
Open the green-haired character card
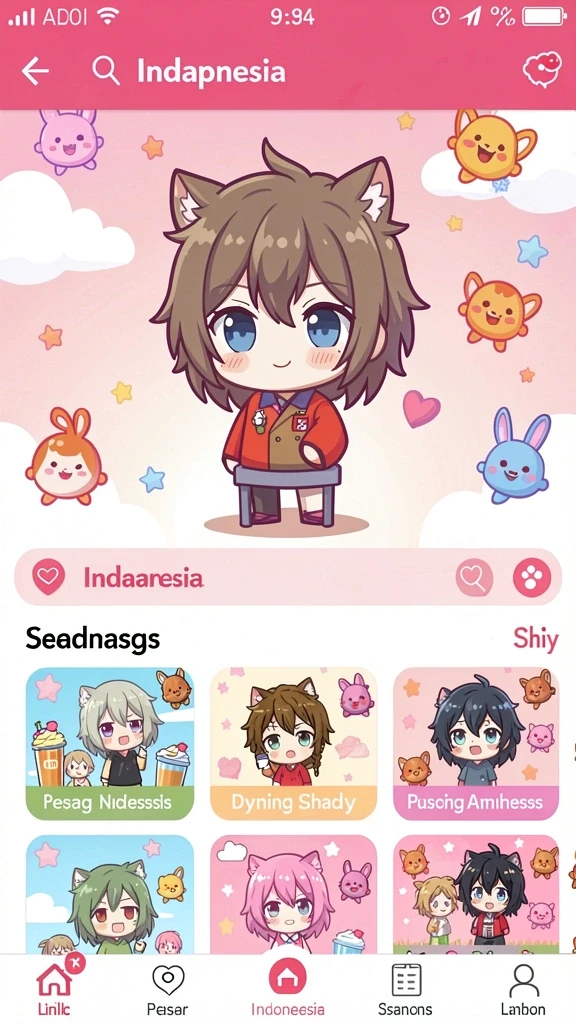[110, 894]
